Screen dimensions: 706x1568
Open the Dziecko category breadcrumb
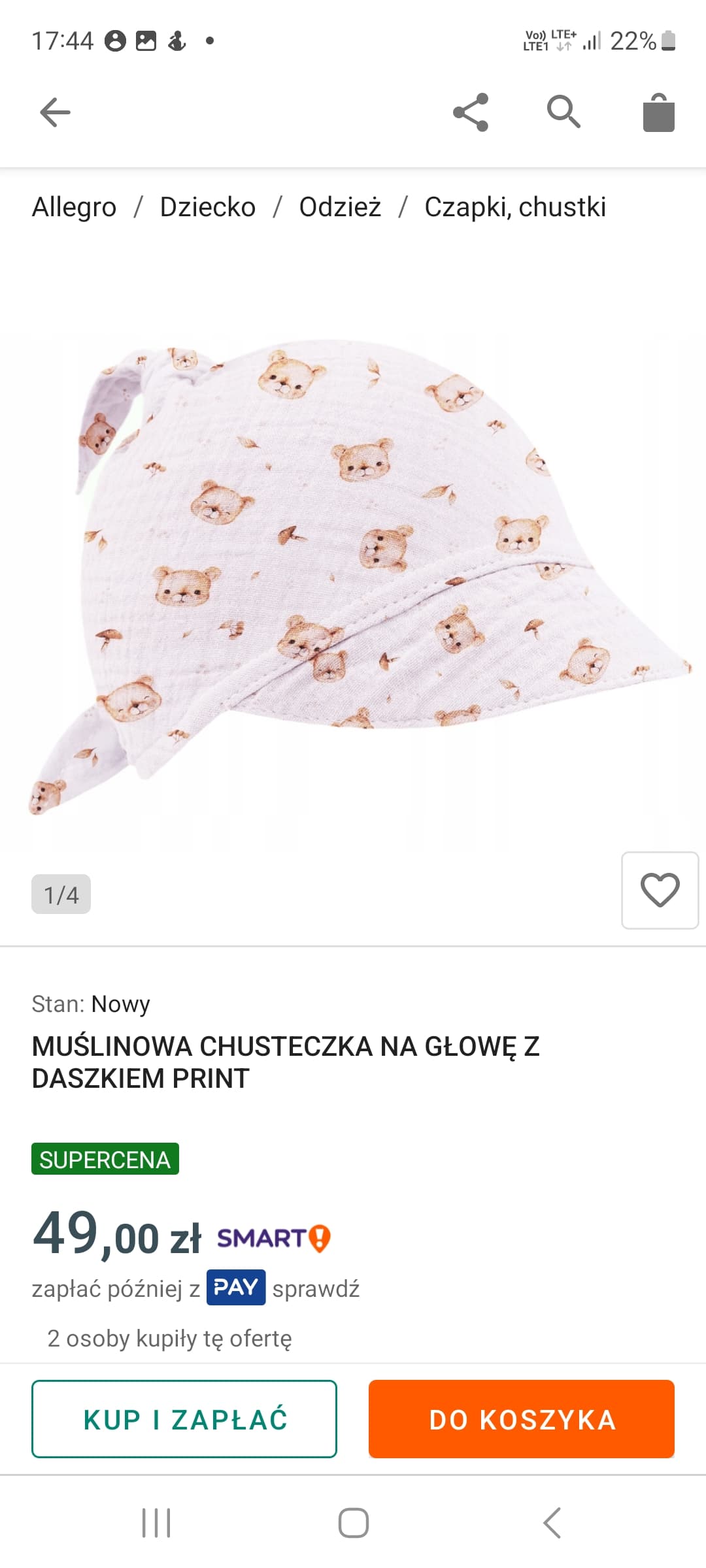208,207
